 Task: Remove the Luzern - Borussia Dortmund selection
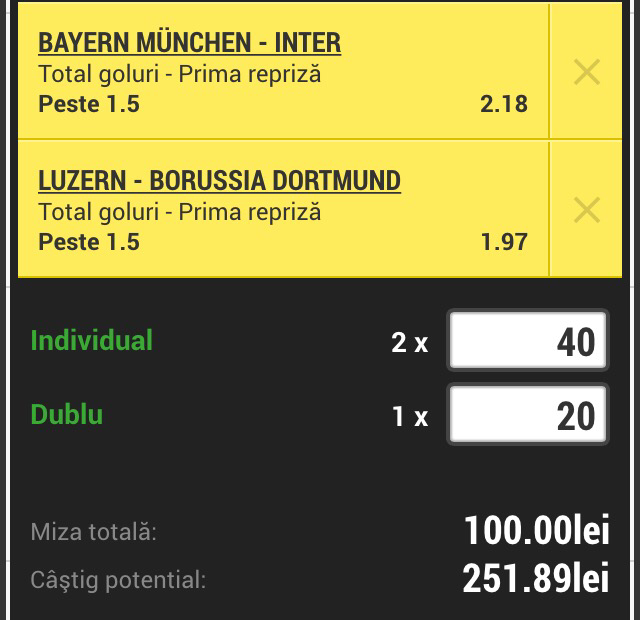point(586,210)
